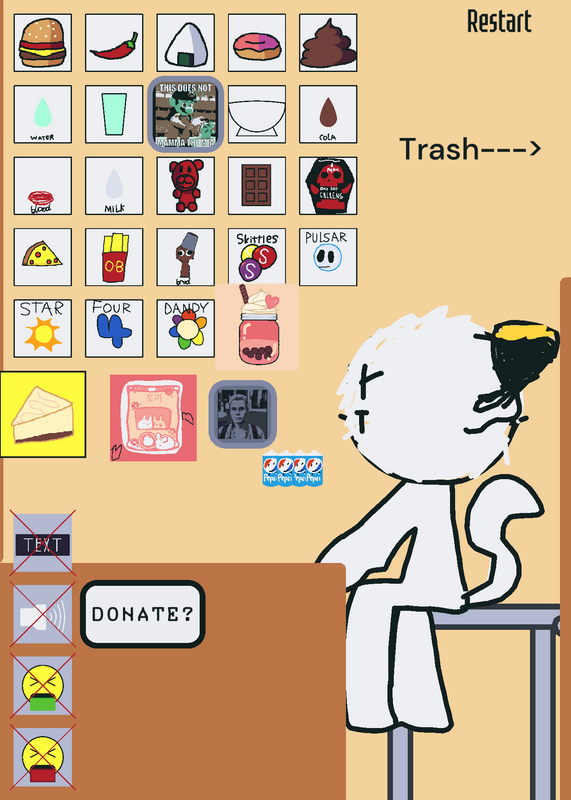Select the chocolate bar tile
The width and height of the screenshot is (571, 800).
(257, 186)
